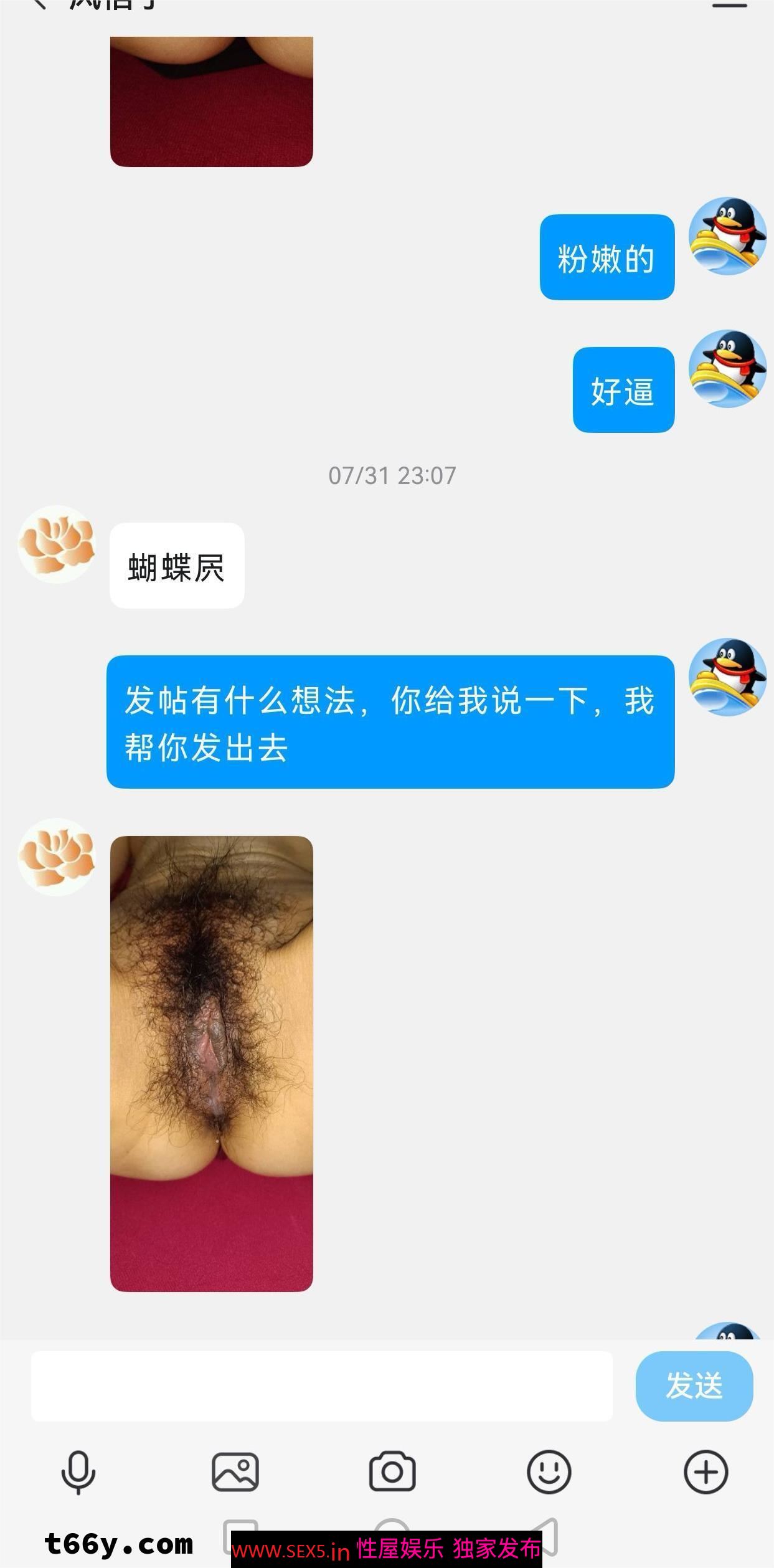This screenshot has width=774, height=1568.
Task: Go back using the top-left arrow
Action: 39,4
